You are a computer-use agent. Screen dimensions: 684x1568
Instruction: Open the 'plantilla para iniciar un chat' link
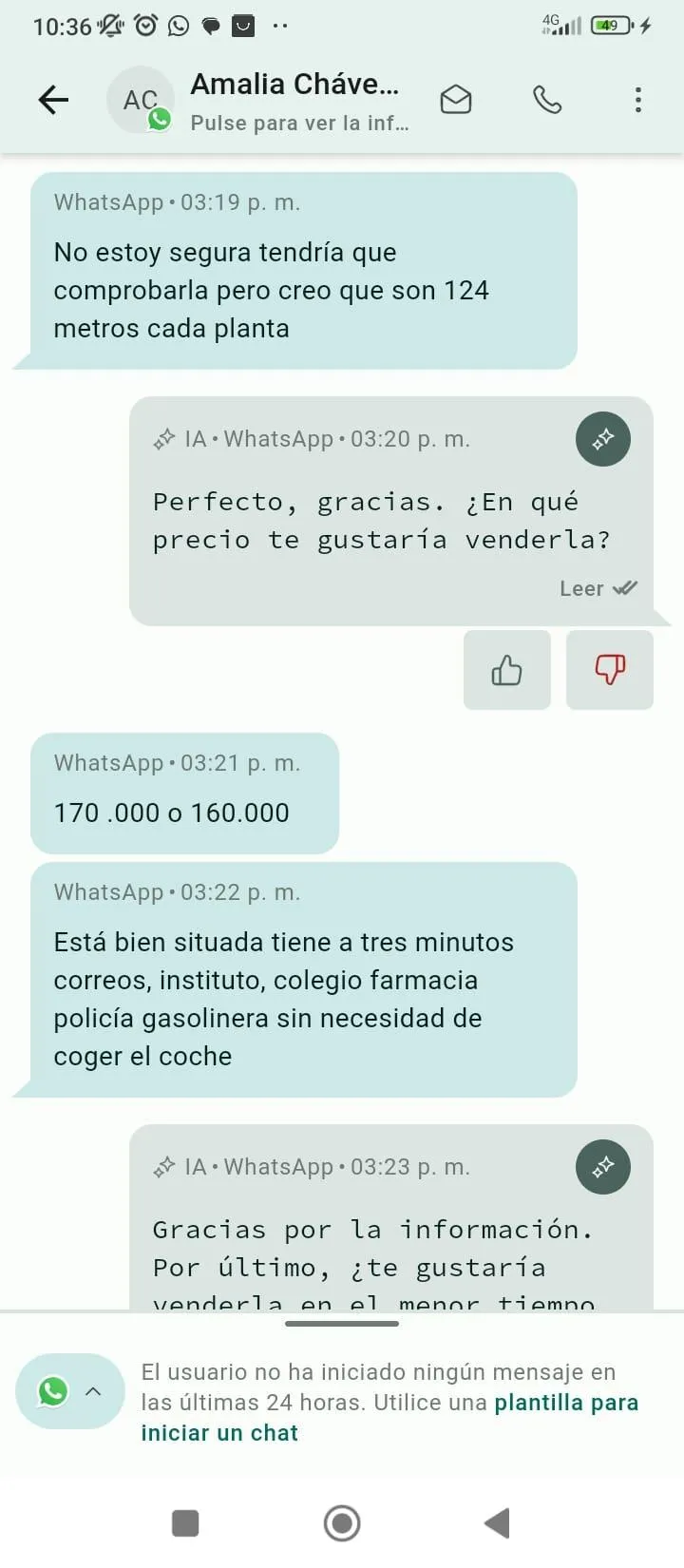click(389, 1418)
